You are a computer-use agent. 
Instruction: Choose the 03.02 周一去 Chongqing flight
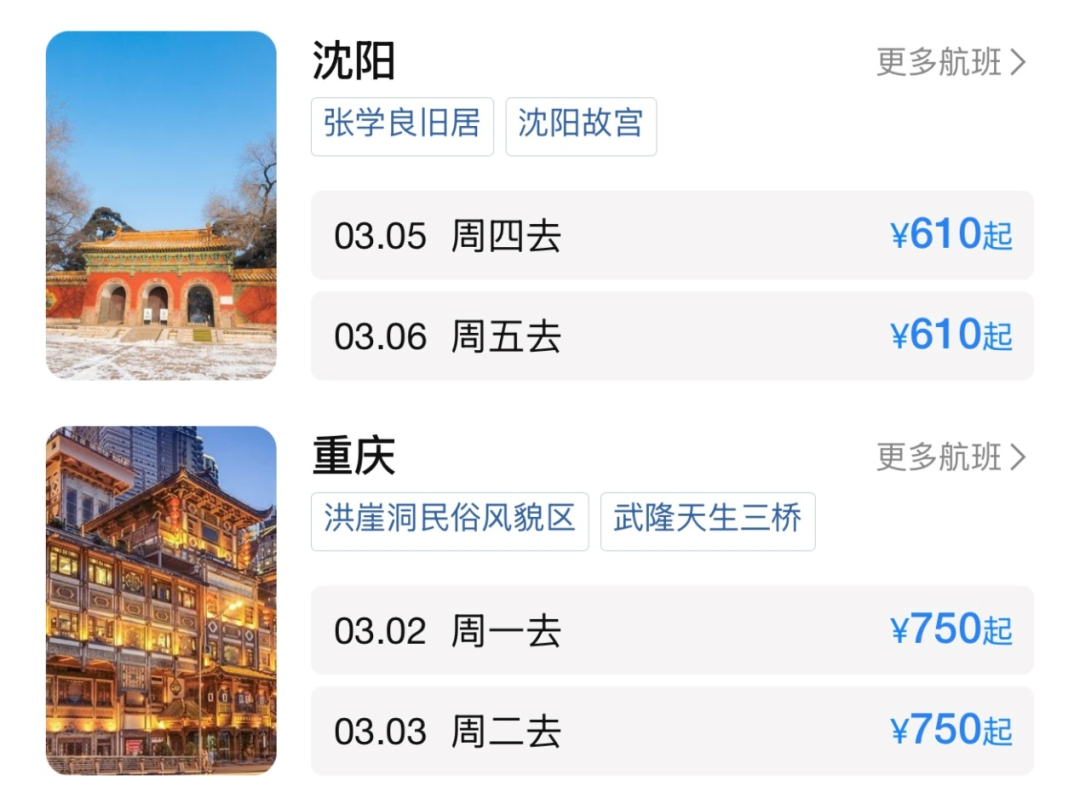(672, 631)
